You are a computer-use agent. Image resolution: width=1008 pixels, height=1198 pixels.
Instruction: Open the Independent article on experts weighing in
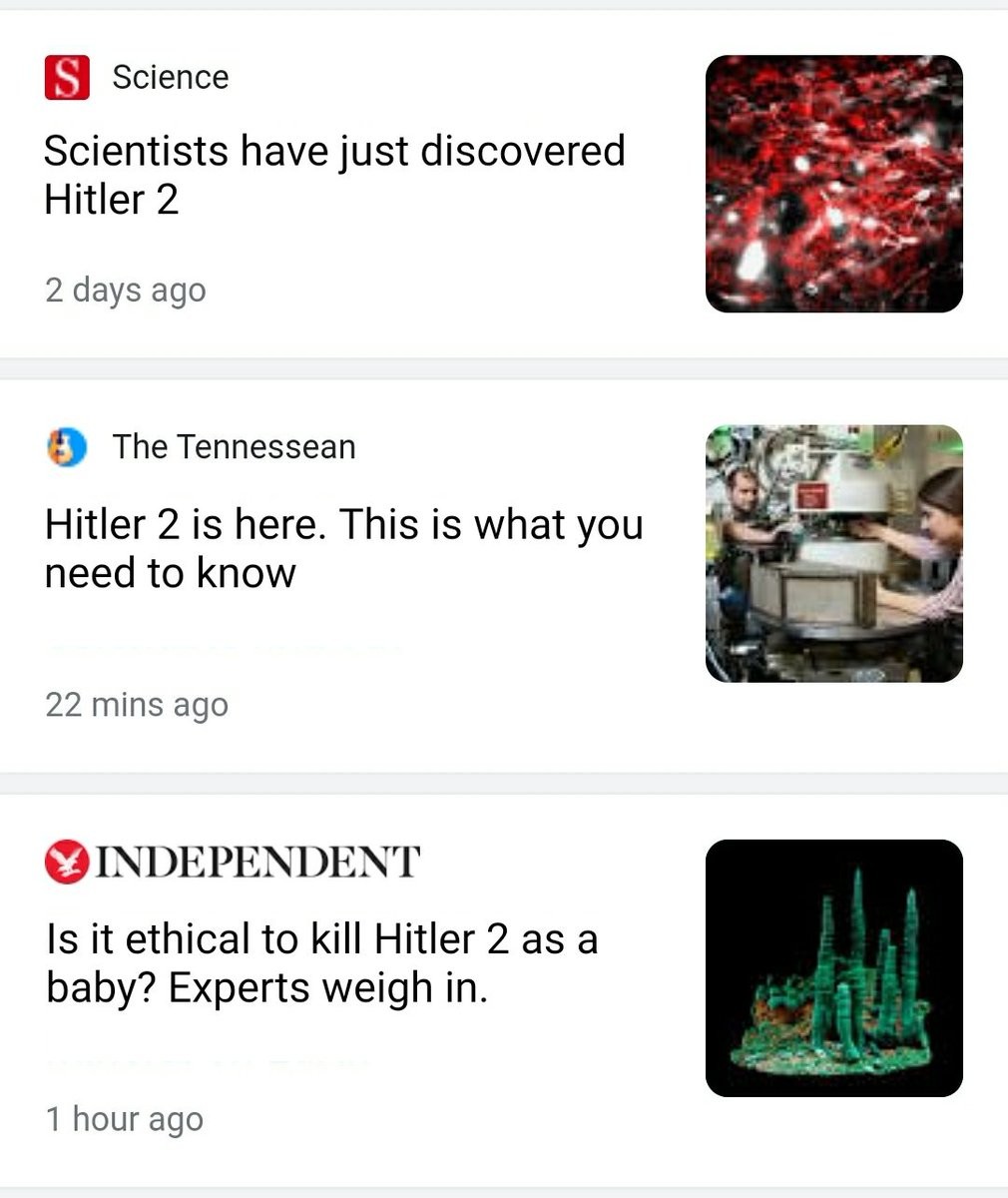coord(321,963)
